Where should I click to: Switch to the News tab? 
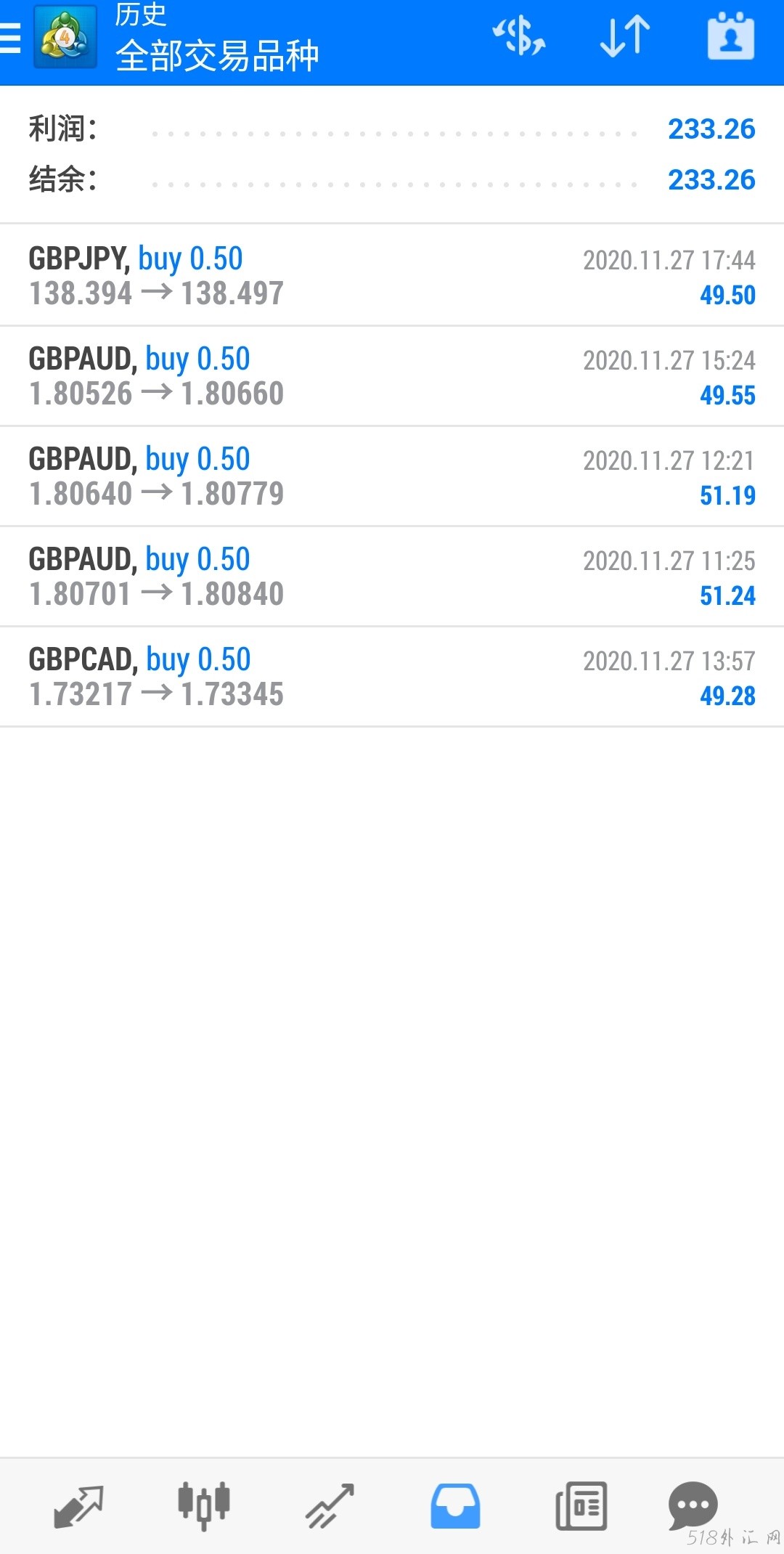click(x=581, y=1506)
